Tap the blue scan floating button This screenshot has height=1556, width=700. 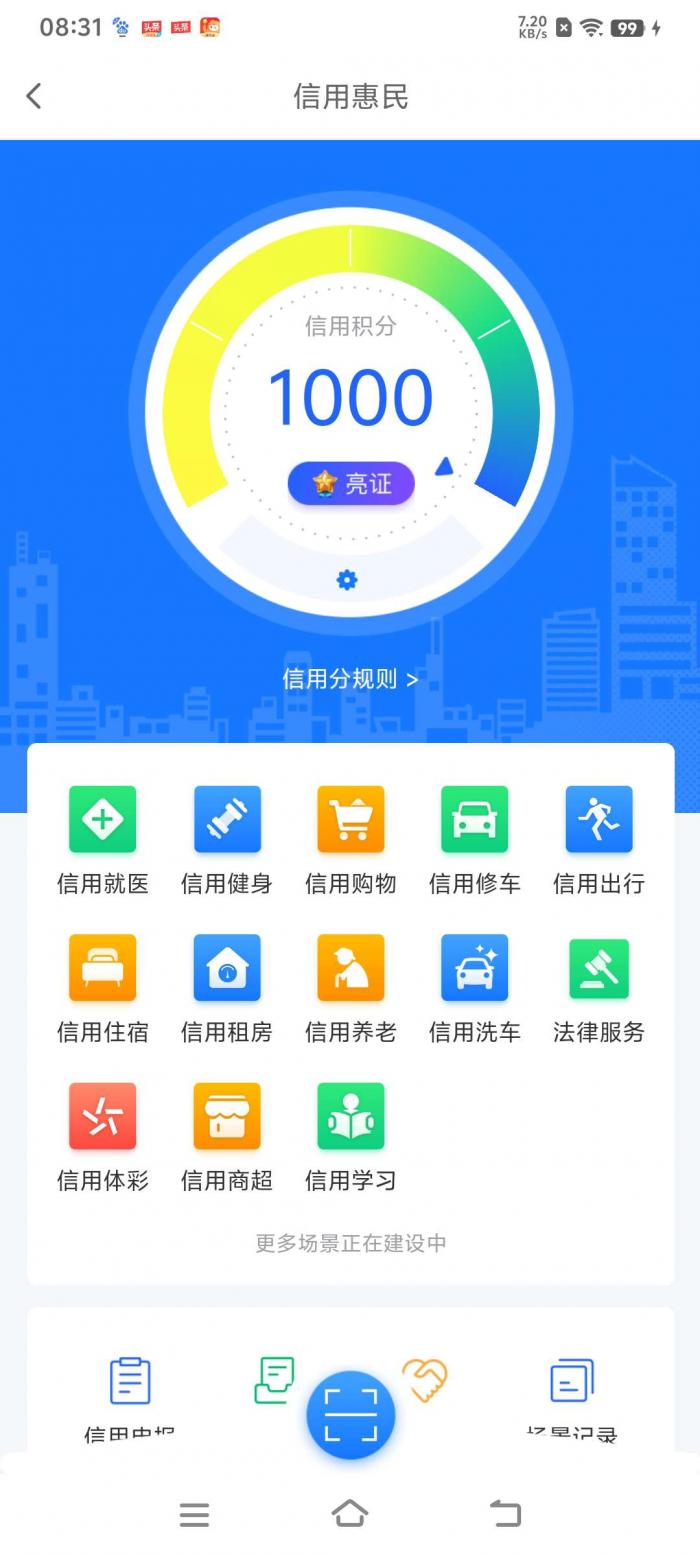(x=351, y=1415)
